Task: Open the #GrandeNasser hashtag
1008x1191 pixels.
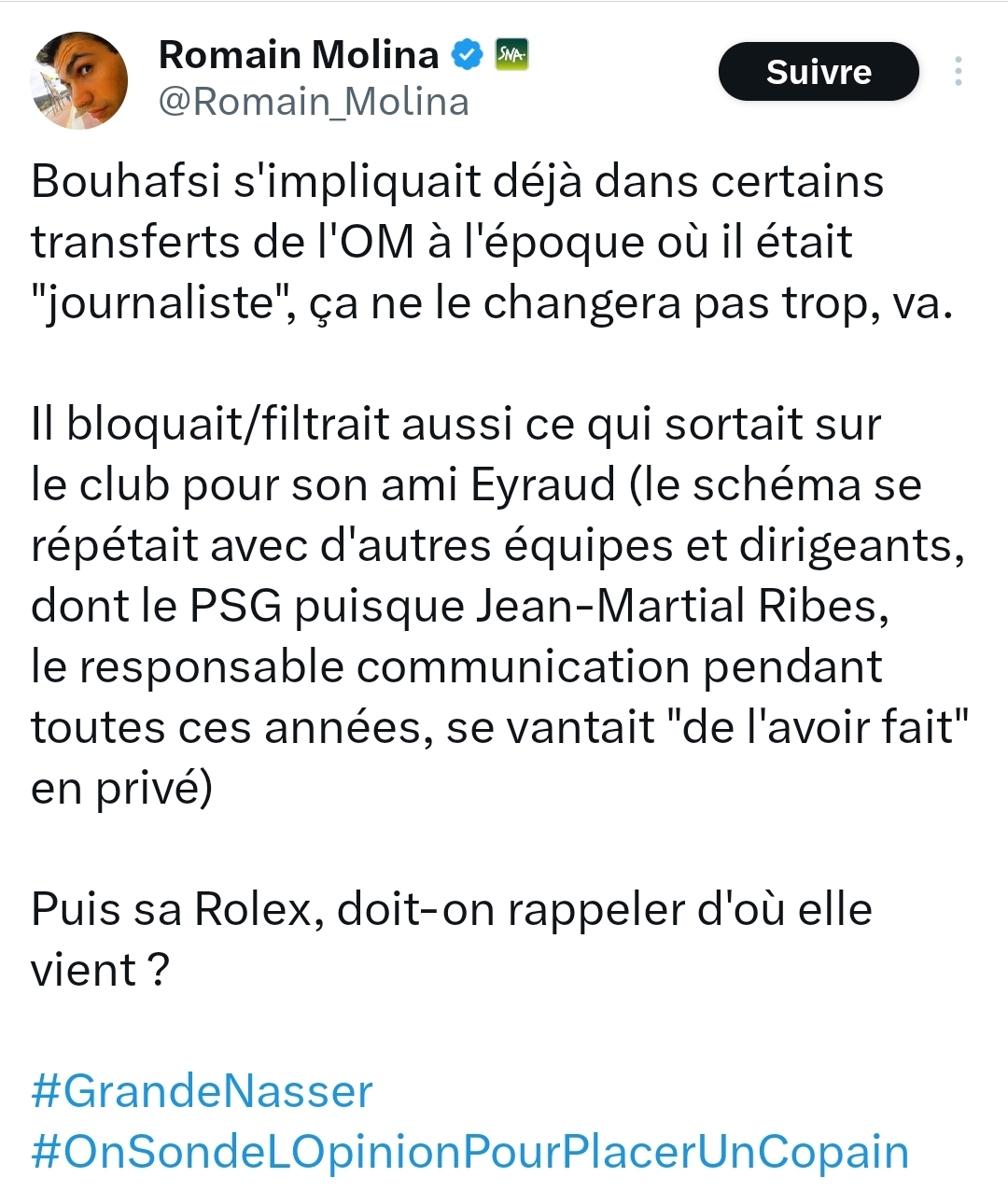Action: click(202, 1091)
